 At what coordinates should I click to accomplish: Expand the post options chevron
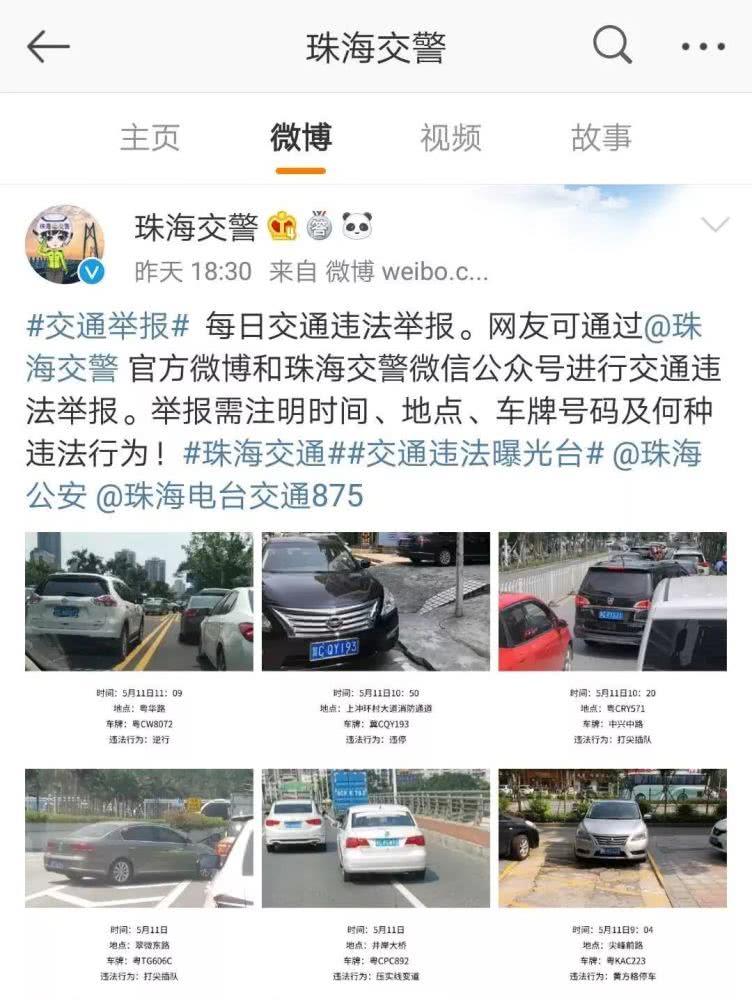tap(716, 225)
